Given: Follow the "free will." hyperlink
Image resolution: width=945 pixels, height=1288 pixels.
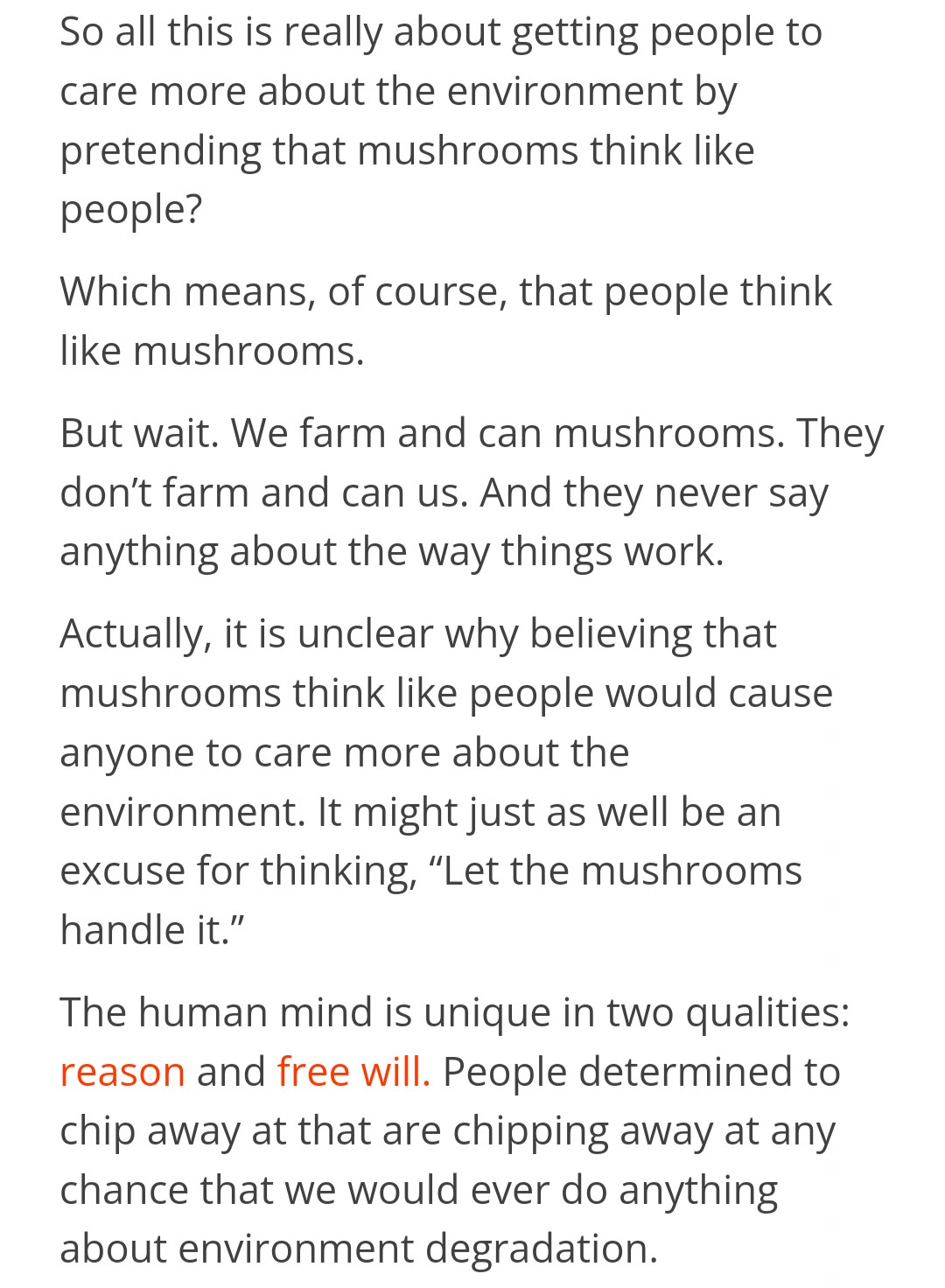Looking at the screenshot, I should coord(353,1073).
